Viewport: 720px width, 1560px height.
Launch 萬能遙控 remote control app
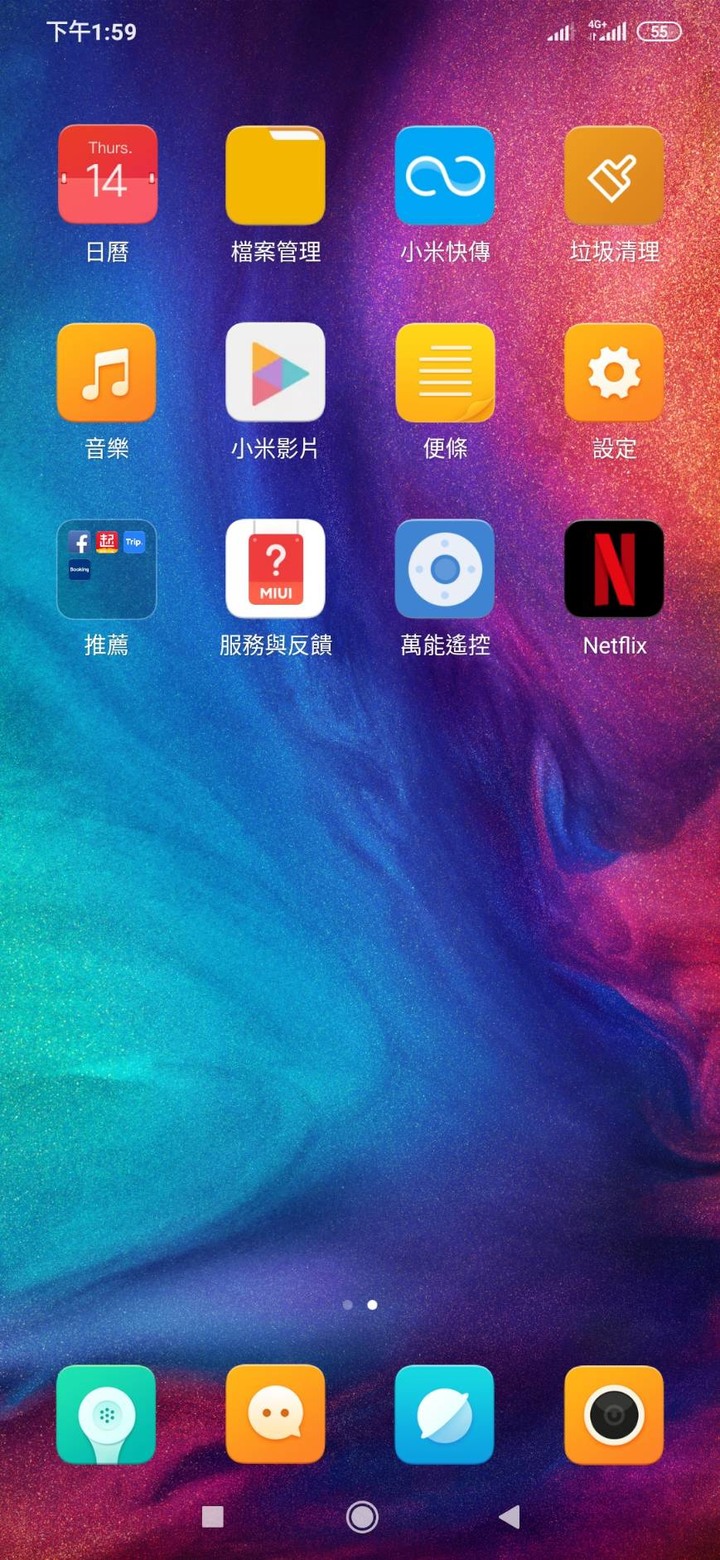(444, 569)
